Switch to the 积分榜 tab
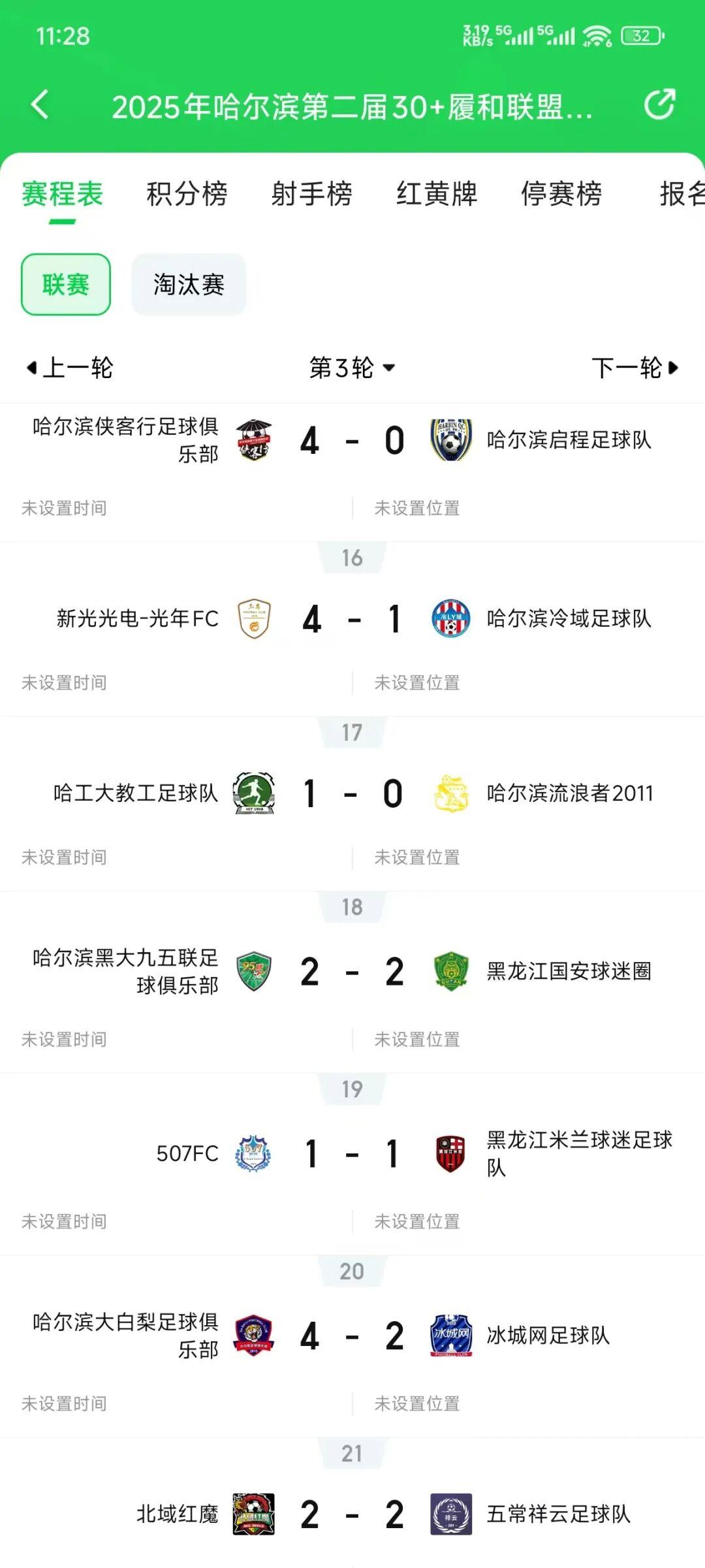The width and height of the screenshot is (705, 1568). pos(187,194)
